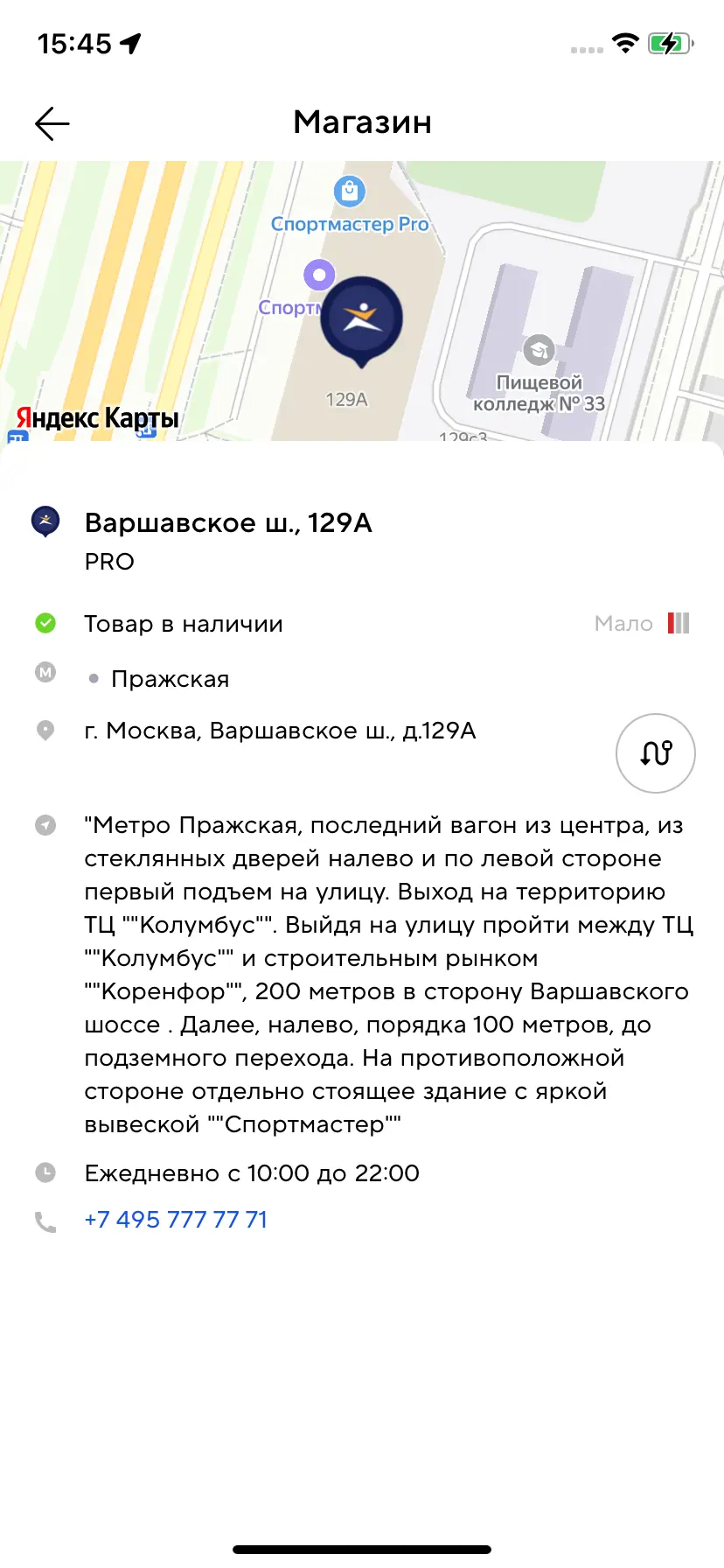Go back using the arrow icon
724x1568 pixels.
pos(52,123)
